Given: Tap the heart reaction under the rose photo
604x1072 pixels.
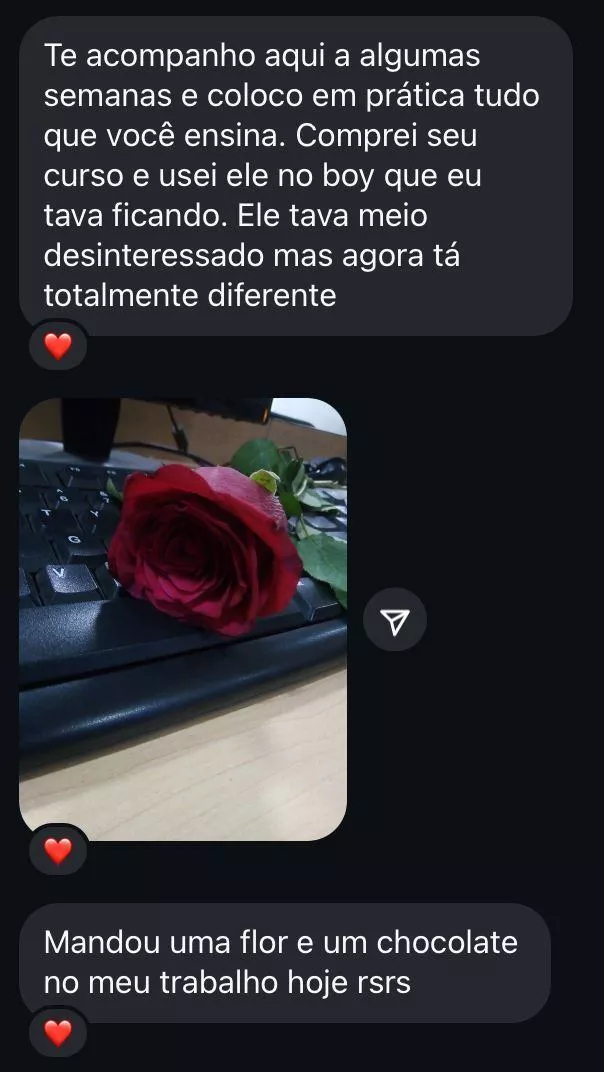Looking at the screenshot, I should [59, 851].
